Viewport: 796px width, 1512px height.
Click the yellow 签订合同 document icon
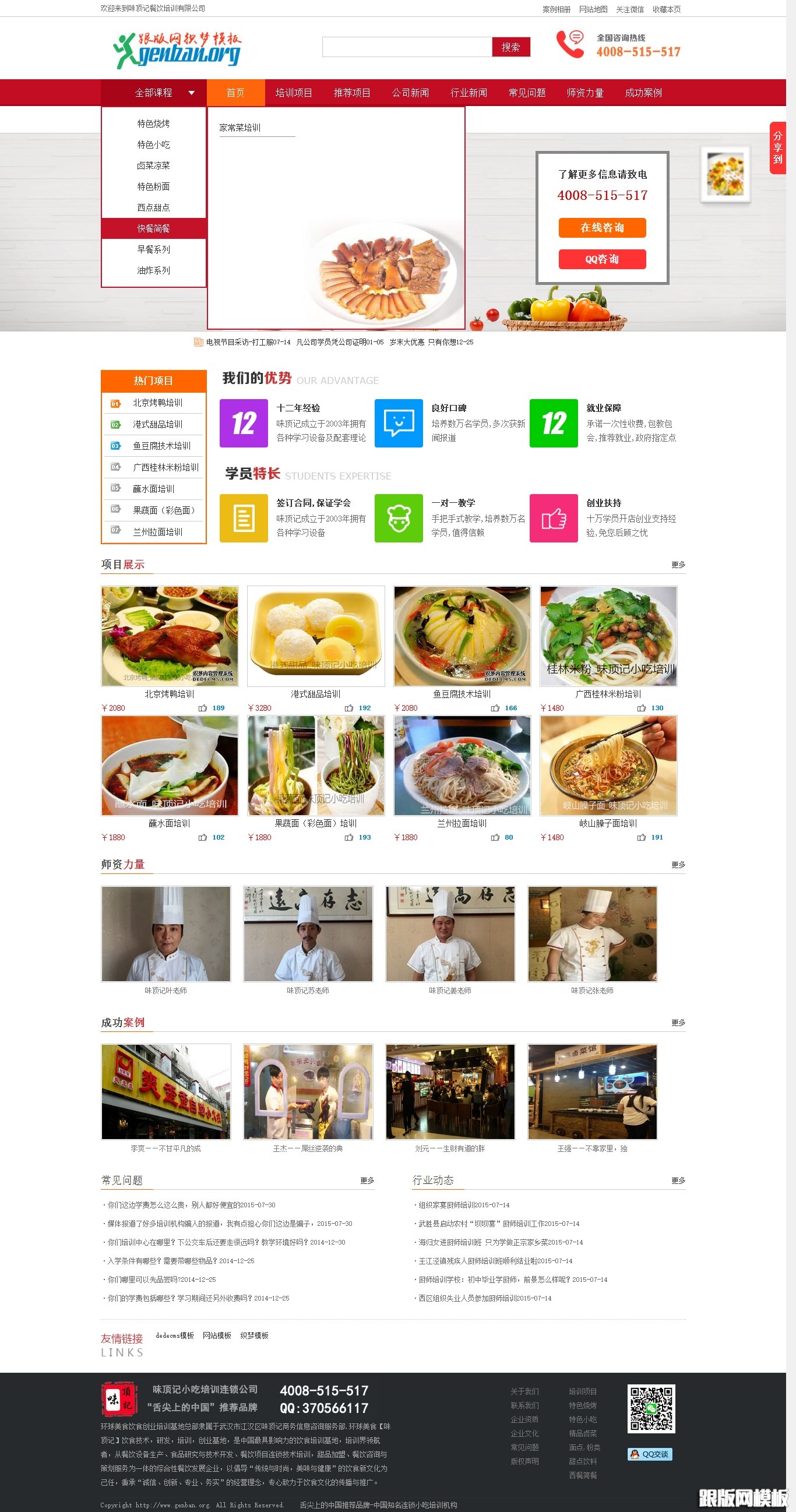coord(244,518)
